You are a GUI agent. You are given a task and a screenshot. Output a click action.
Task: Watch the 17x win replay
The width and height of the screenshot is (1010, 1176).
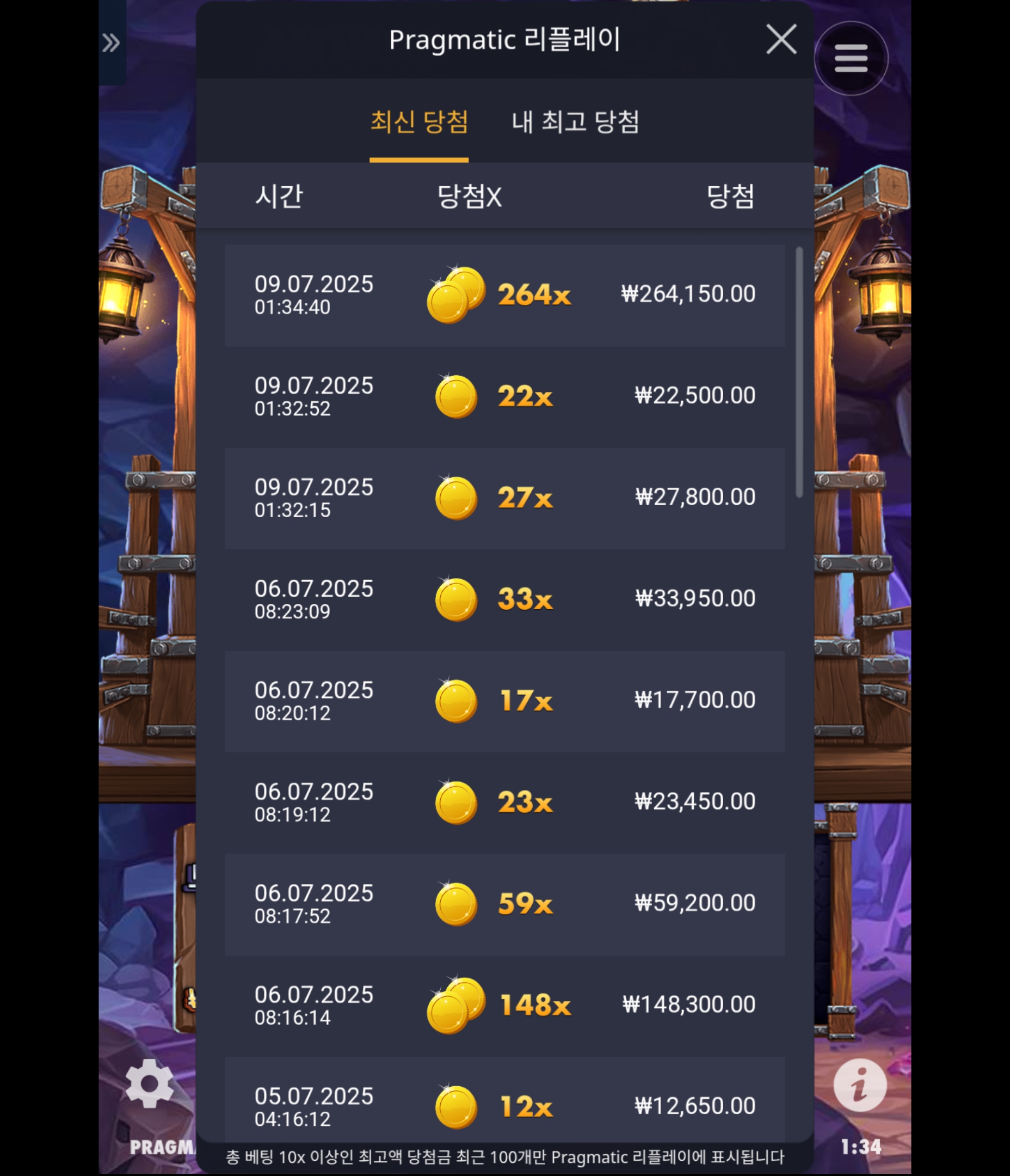point(504,701)
